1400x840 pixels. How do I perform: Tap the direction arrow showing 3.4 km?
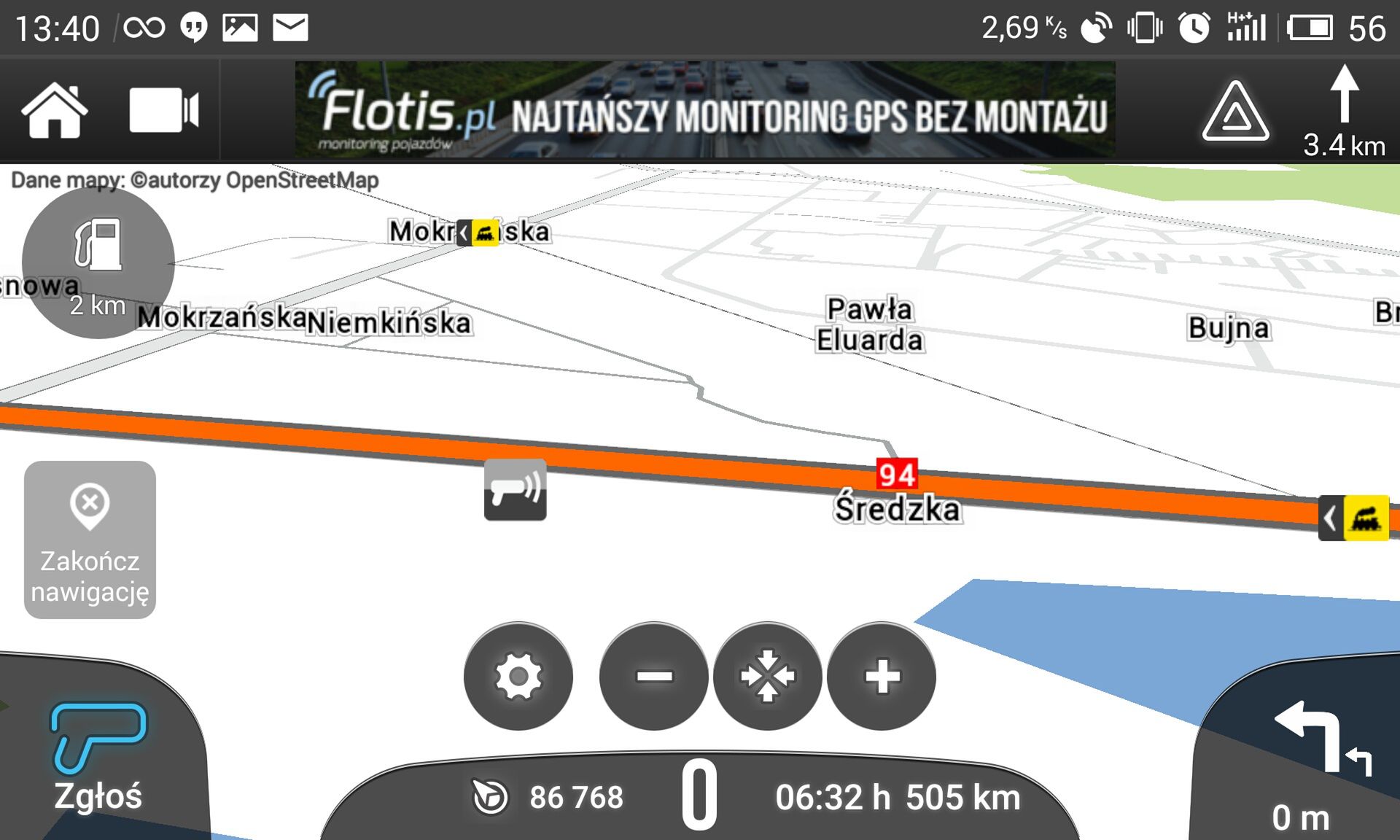point(1344,109)
